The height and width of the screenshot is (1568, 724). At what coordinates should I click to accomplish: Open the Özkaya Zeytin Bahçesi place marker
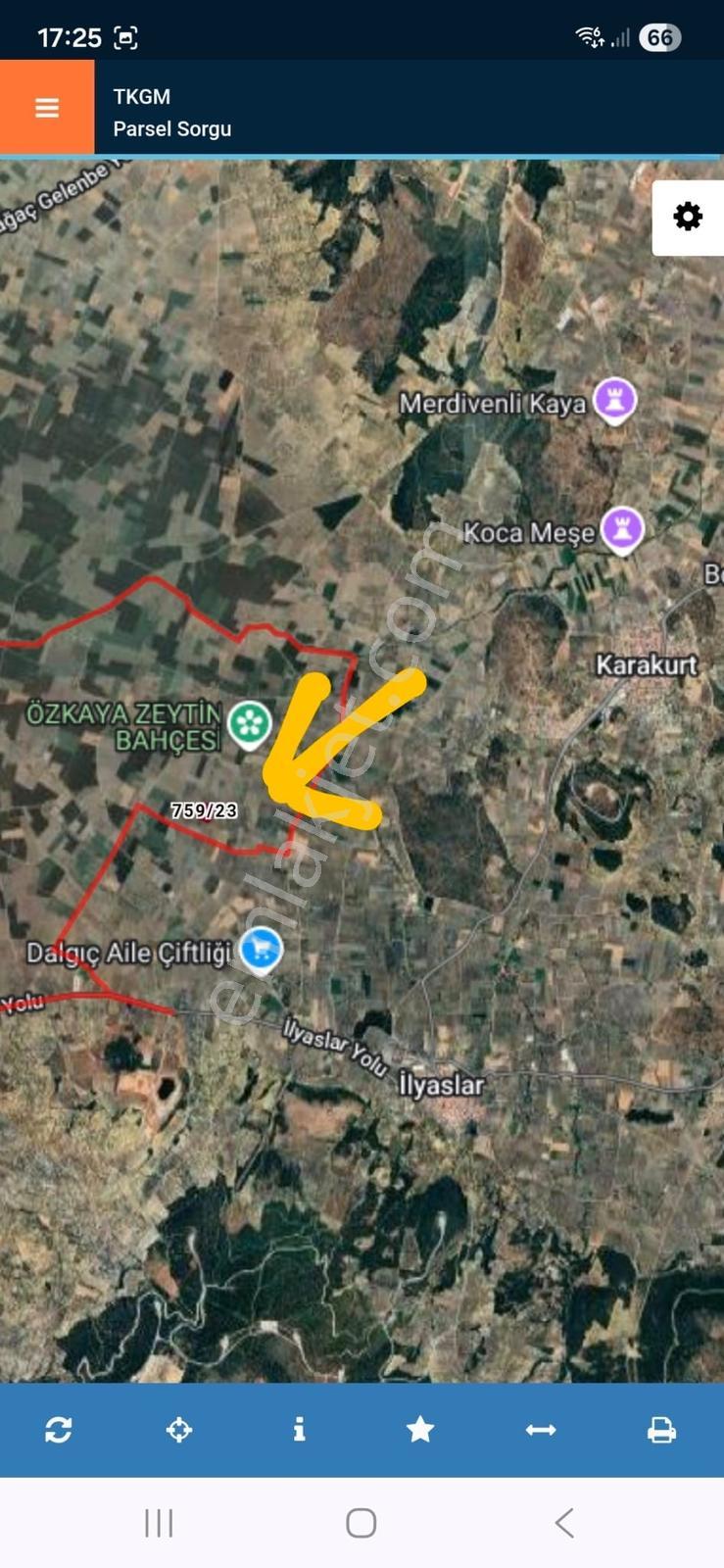click(x=249, y=725)
